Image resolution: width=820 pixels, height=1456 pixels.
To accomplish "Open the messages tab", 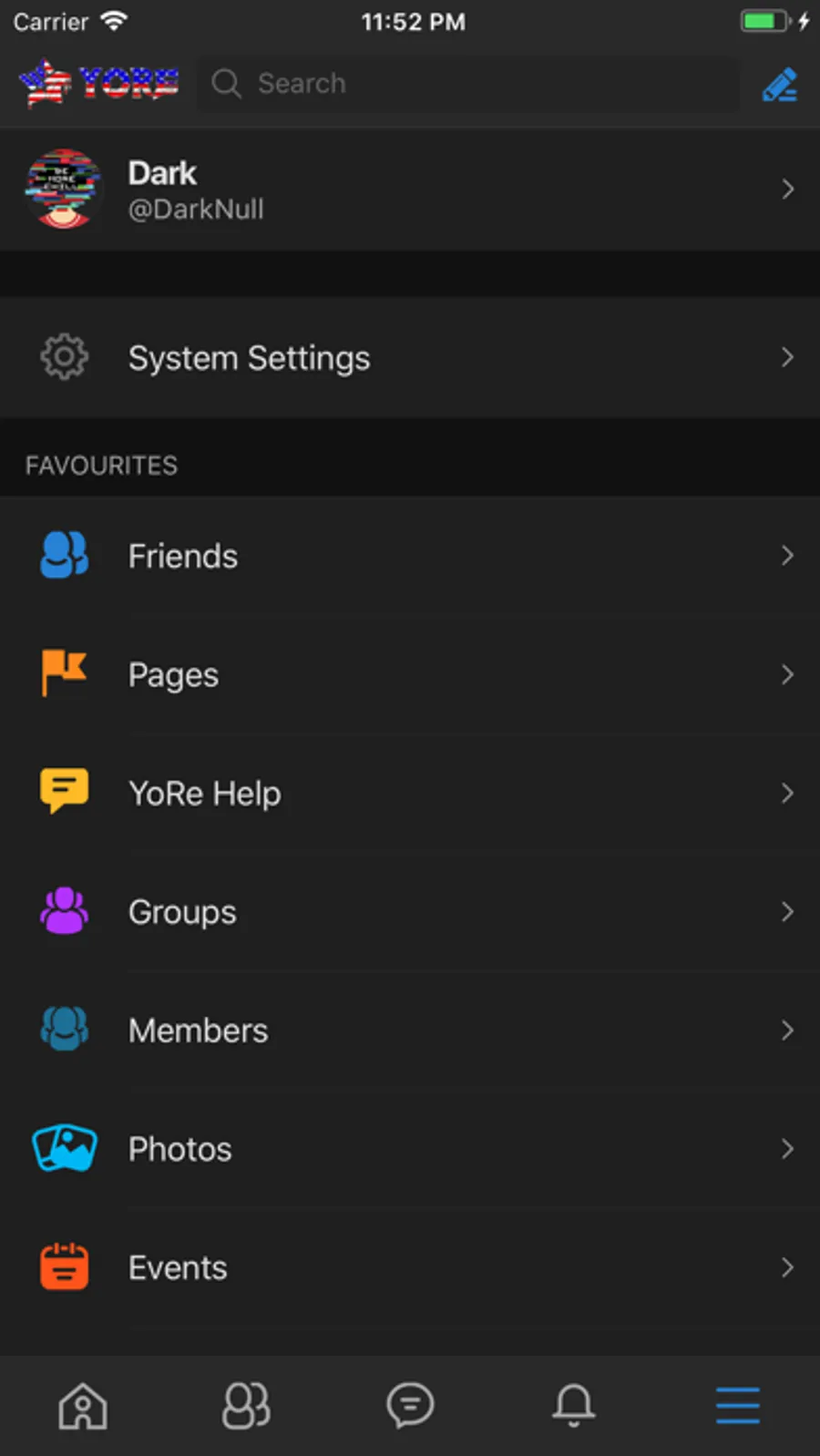I will click(x=410, y=1405).
